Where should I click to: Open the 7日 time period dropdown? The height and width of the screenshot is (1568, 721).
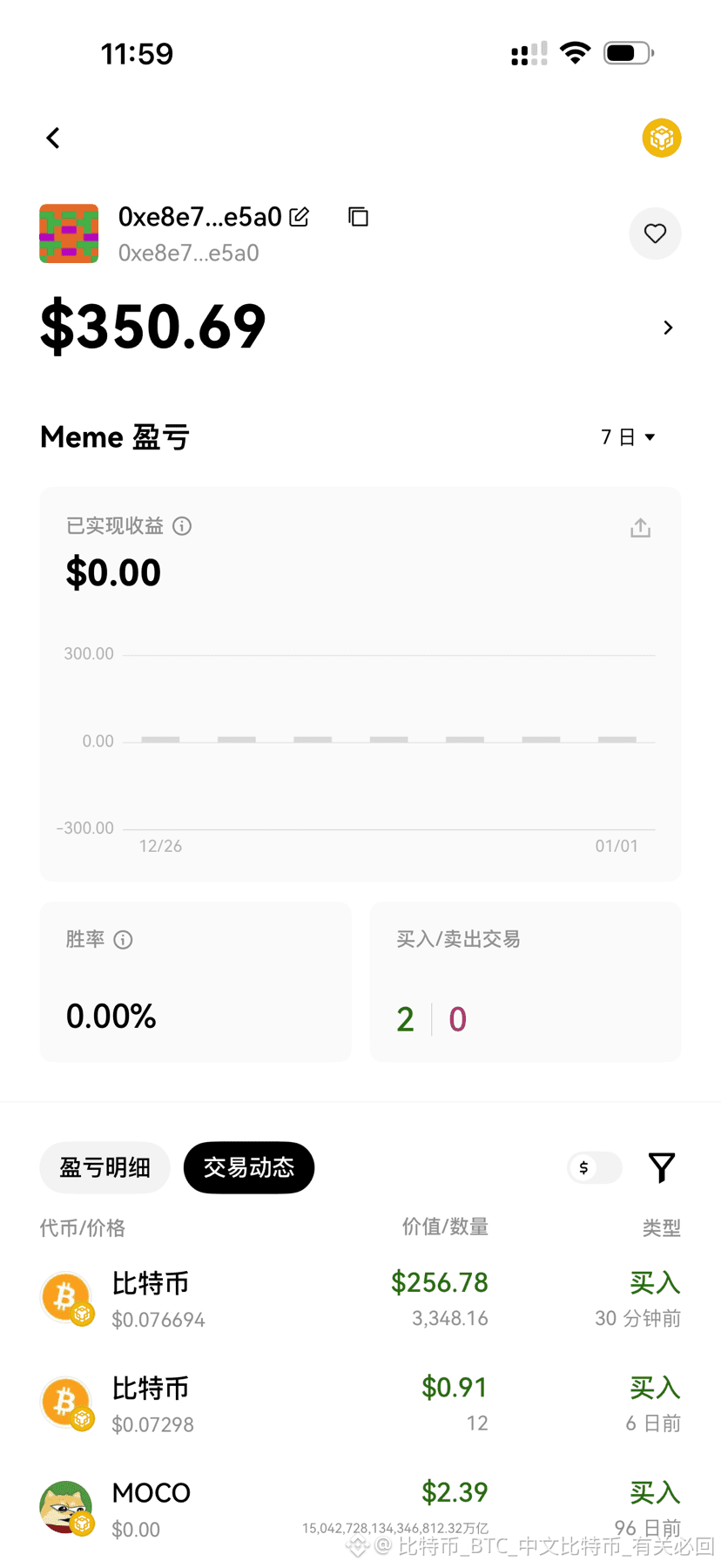[628, 436]
